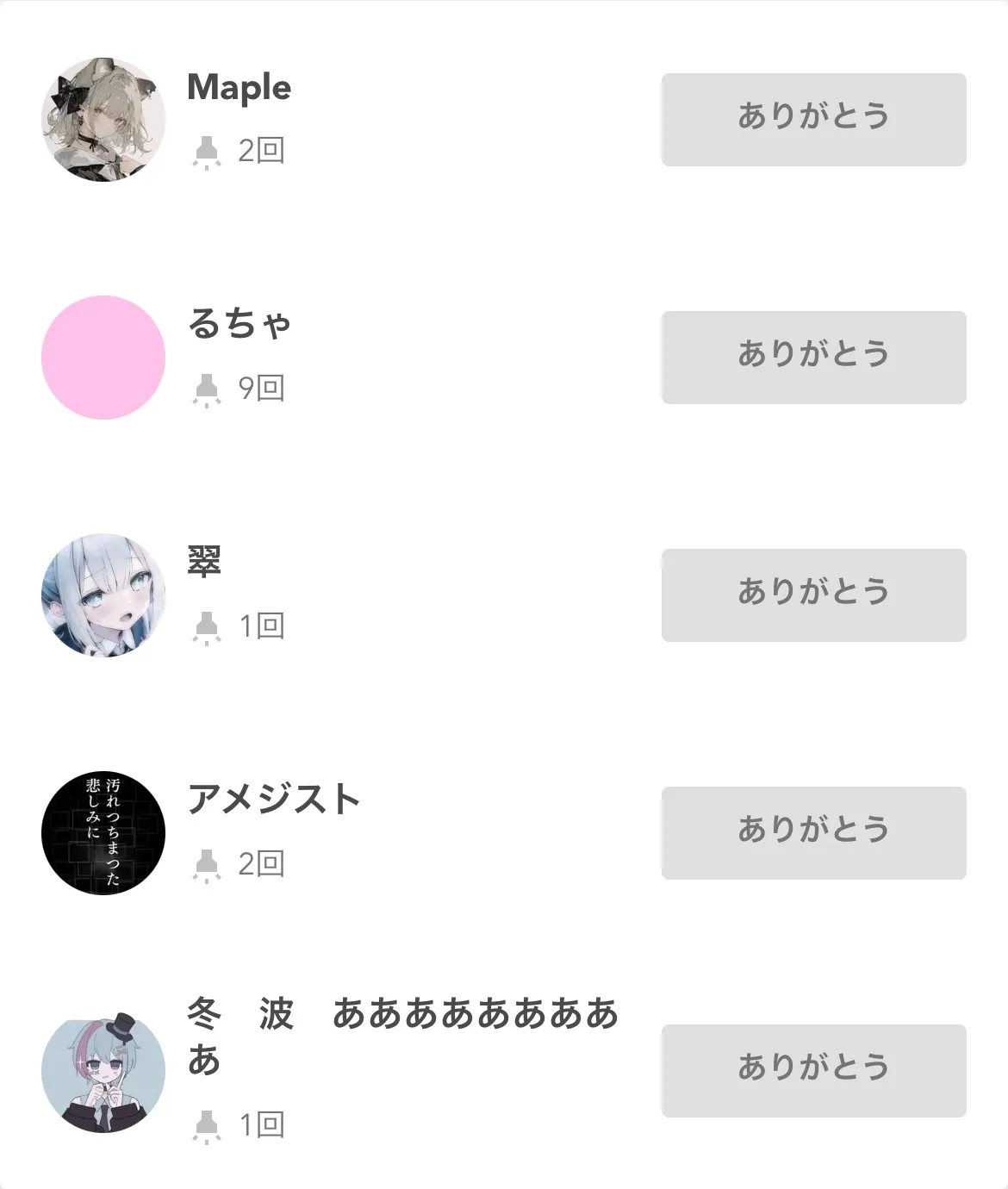Click 翠's avatar picture
Image resolution: width=1008 pixels, height=1189 pixels.
click(x=102, y=596)
